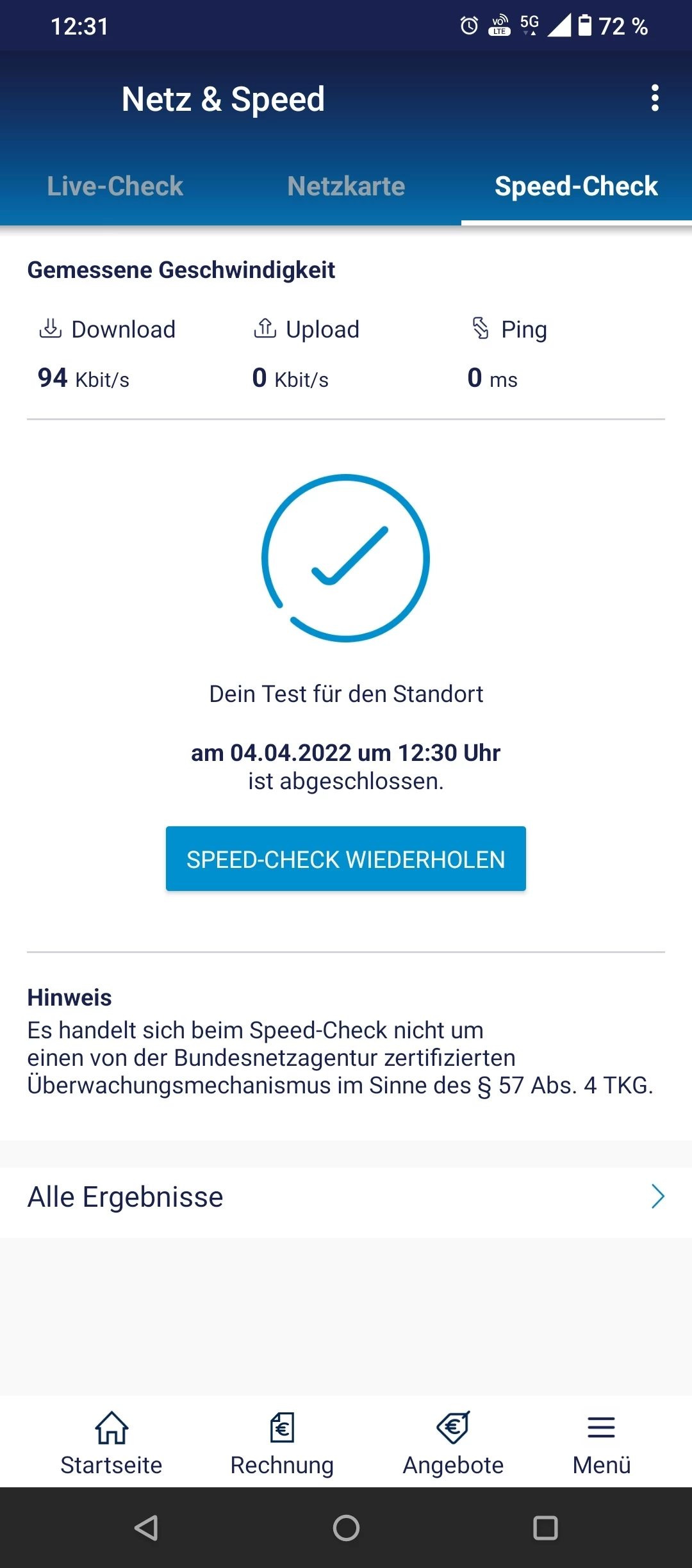Tap Speed-Check wiederholen button
The width and height of the screenshot is (692, 1568).
tap(346, 859)
